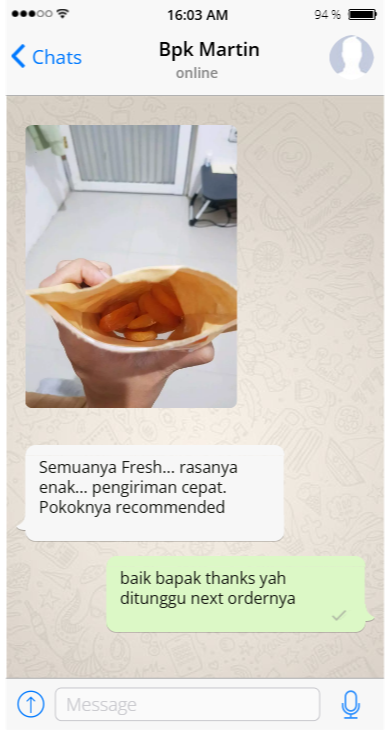The image size is (391, 730).
Task: Open Bpk Martin's profile picture
Action: pyautogui.click(x=351, y=57)
